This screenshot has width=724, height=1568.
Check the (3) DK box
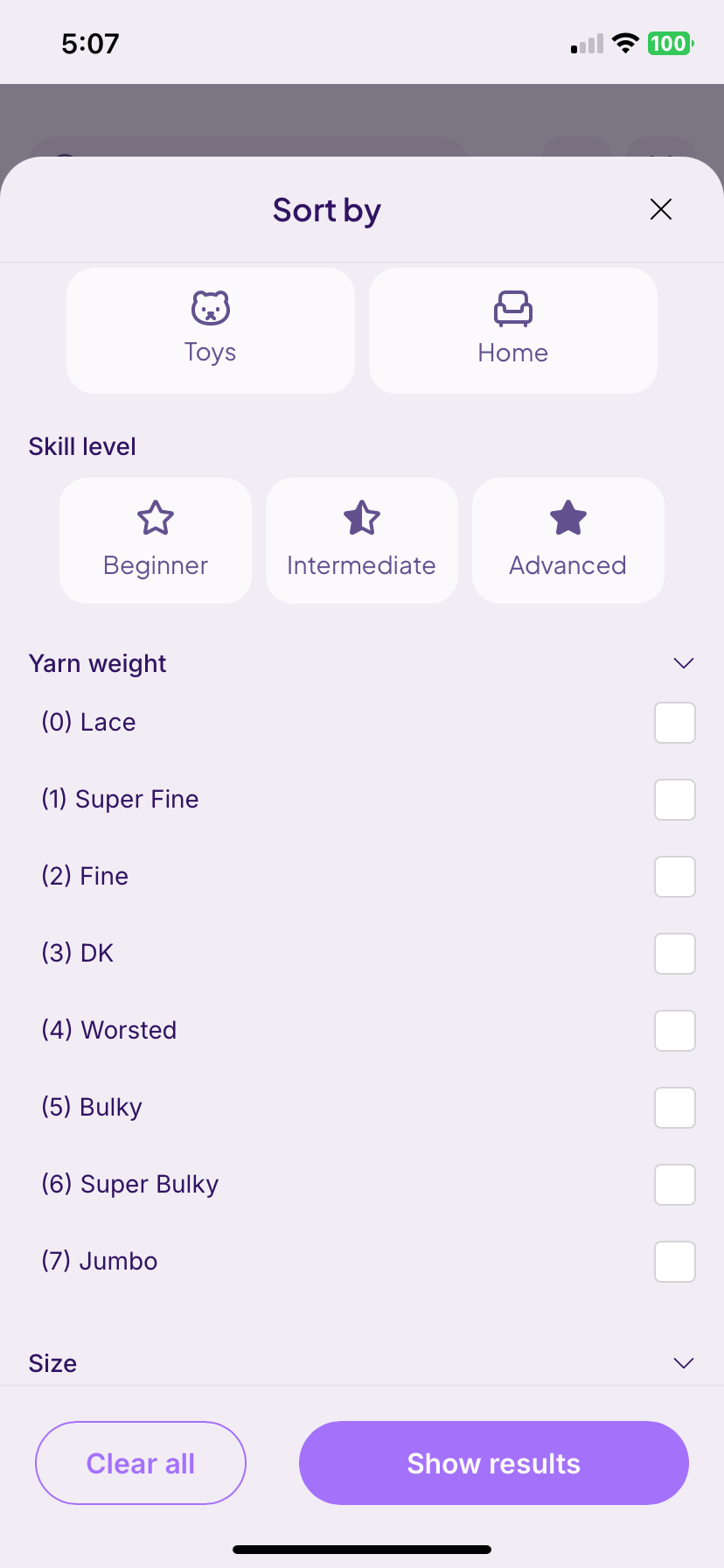(675, 954)
